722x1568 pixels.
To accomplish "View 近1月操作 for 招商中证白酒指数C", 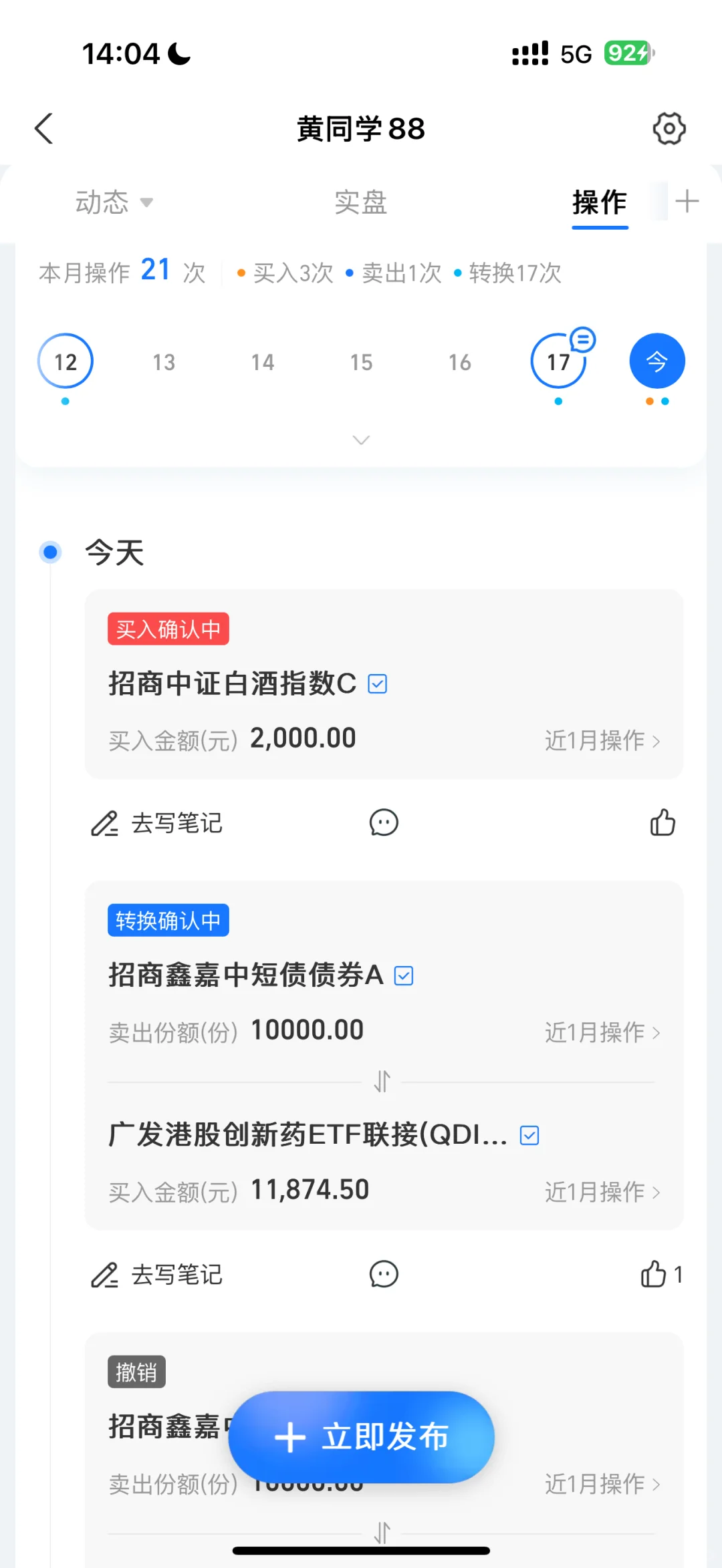I will (602, 740).
